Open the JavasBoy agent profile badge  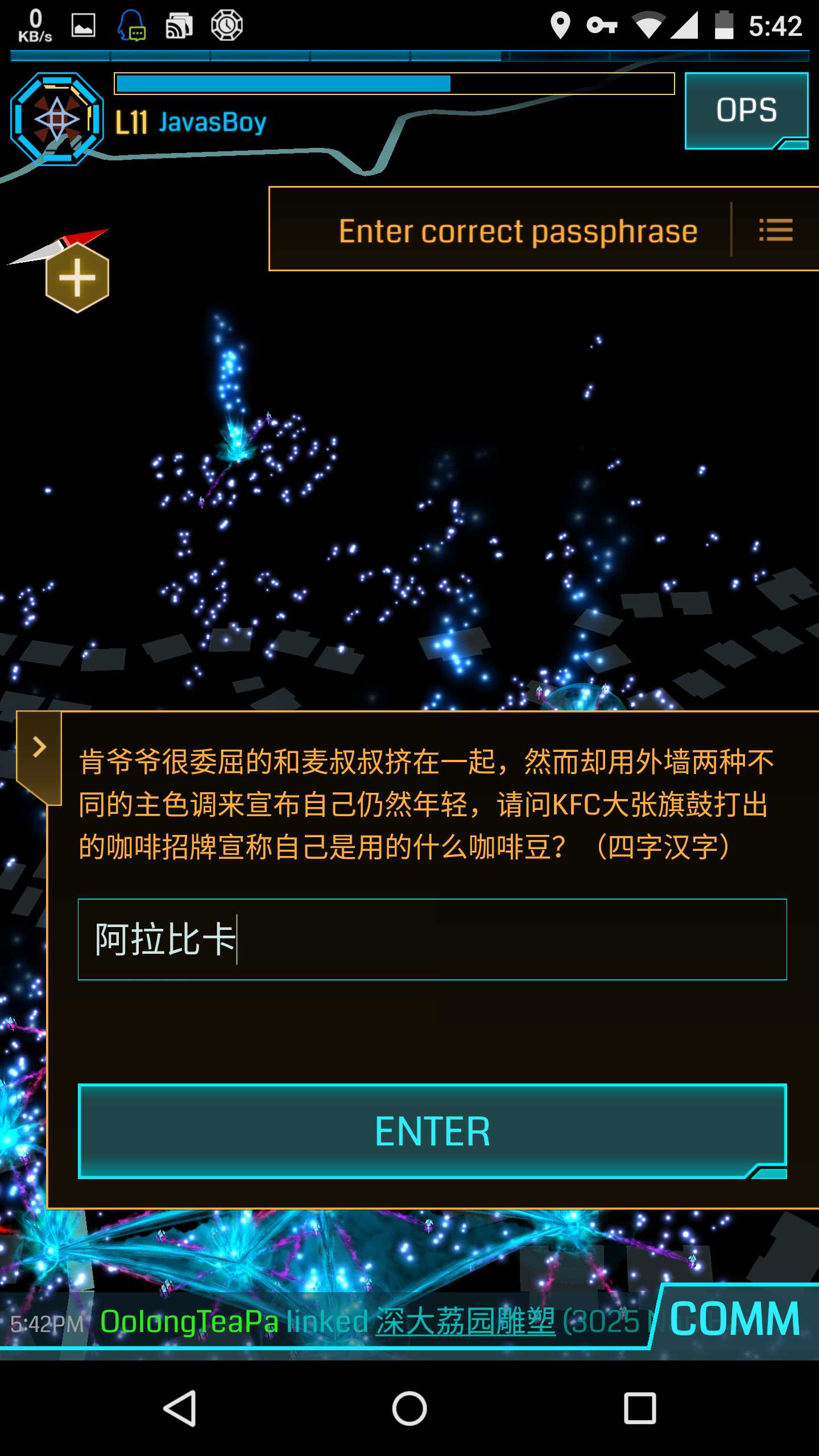click(57, 119)
